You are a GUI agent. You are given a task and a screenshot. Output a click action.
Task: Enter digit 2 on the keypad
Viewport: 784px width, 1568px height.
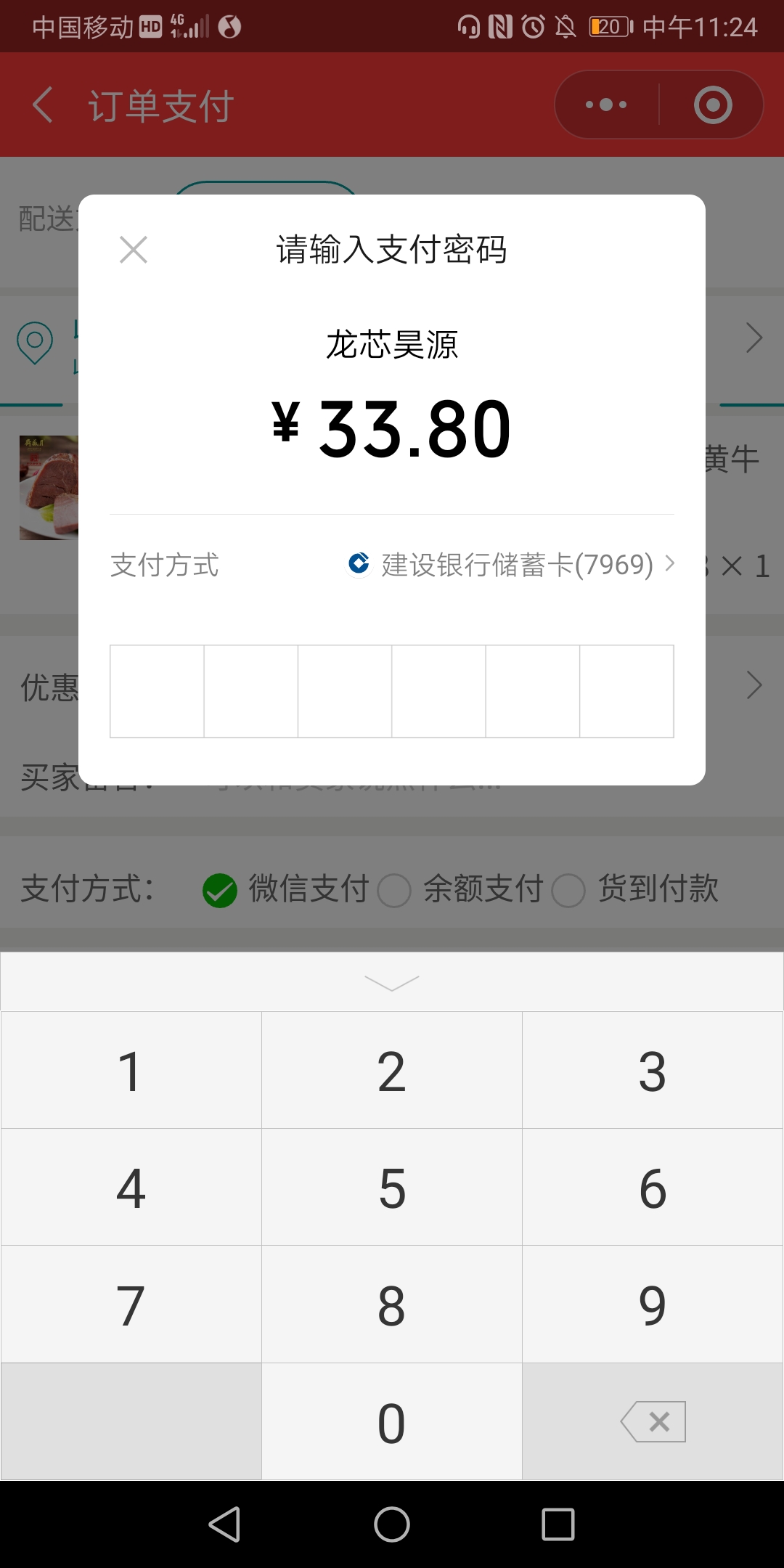(392, 1071)
